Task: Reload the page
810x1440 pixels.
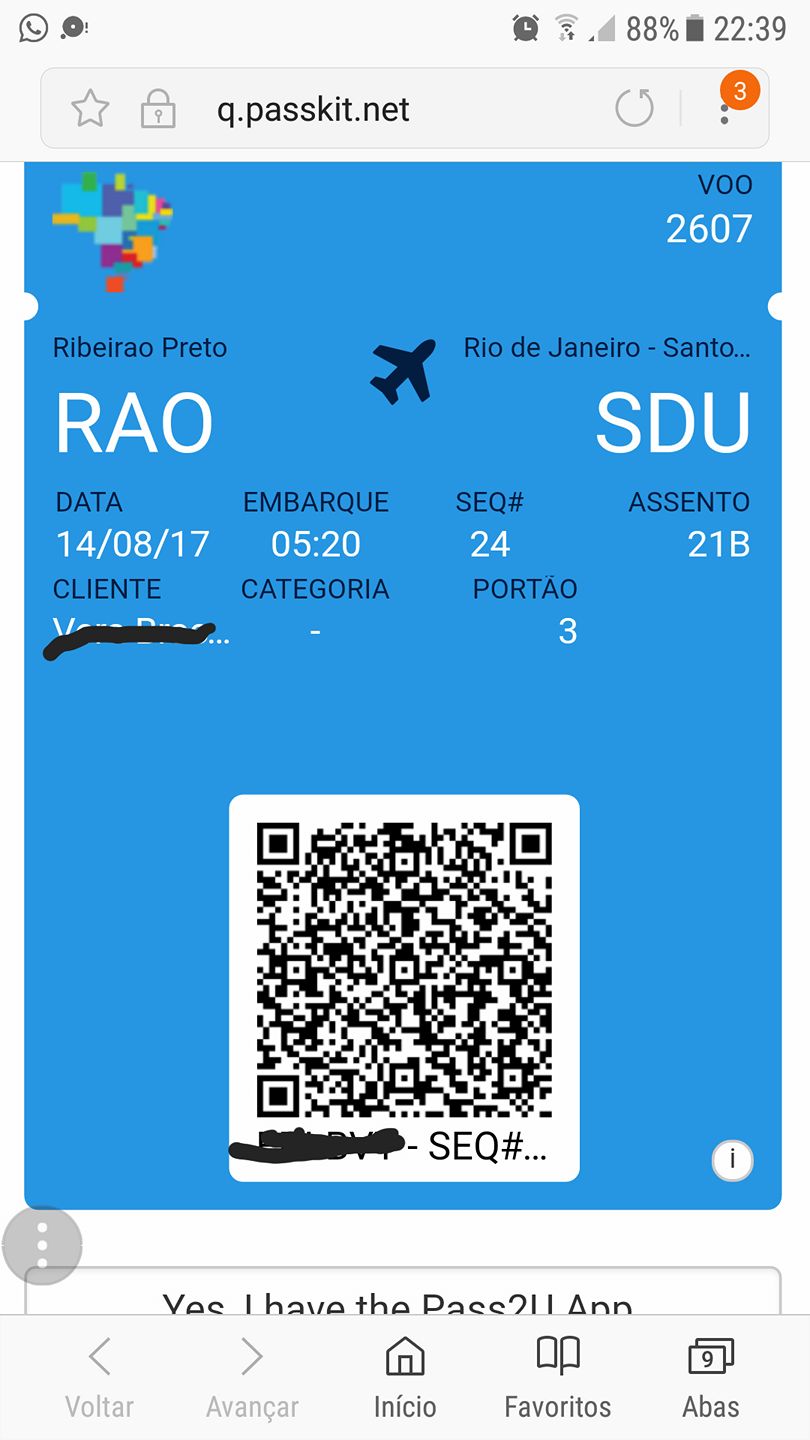Action: pos(634,108)
